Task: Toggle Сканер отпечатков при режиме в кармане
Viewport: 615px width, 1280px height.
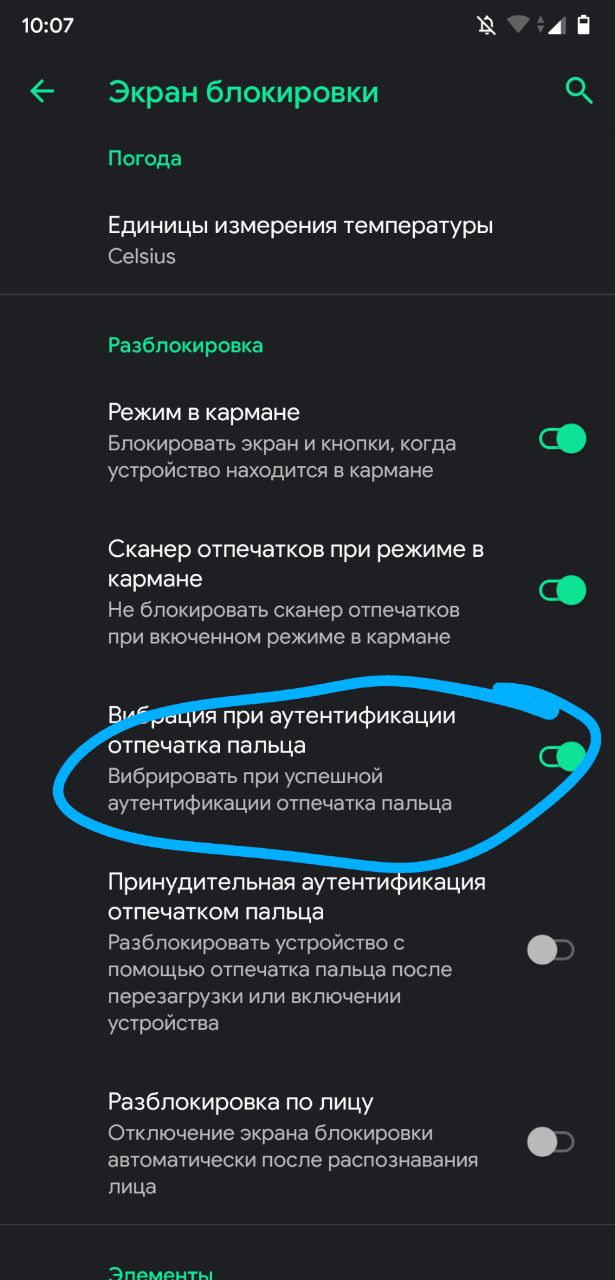Action: [562, 591]
